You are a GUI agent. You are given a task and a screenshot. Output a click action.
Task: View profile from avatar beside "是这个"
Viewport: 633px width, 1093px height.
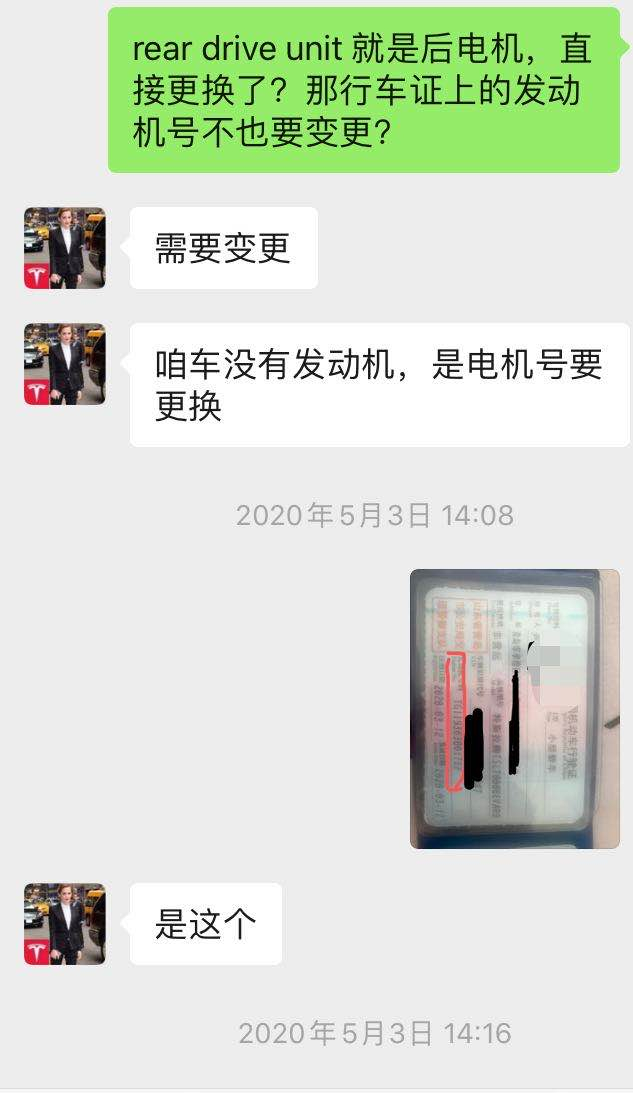pyautogui.click(x=65, y=923)
